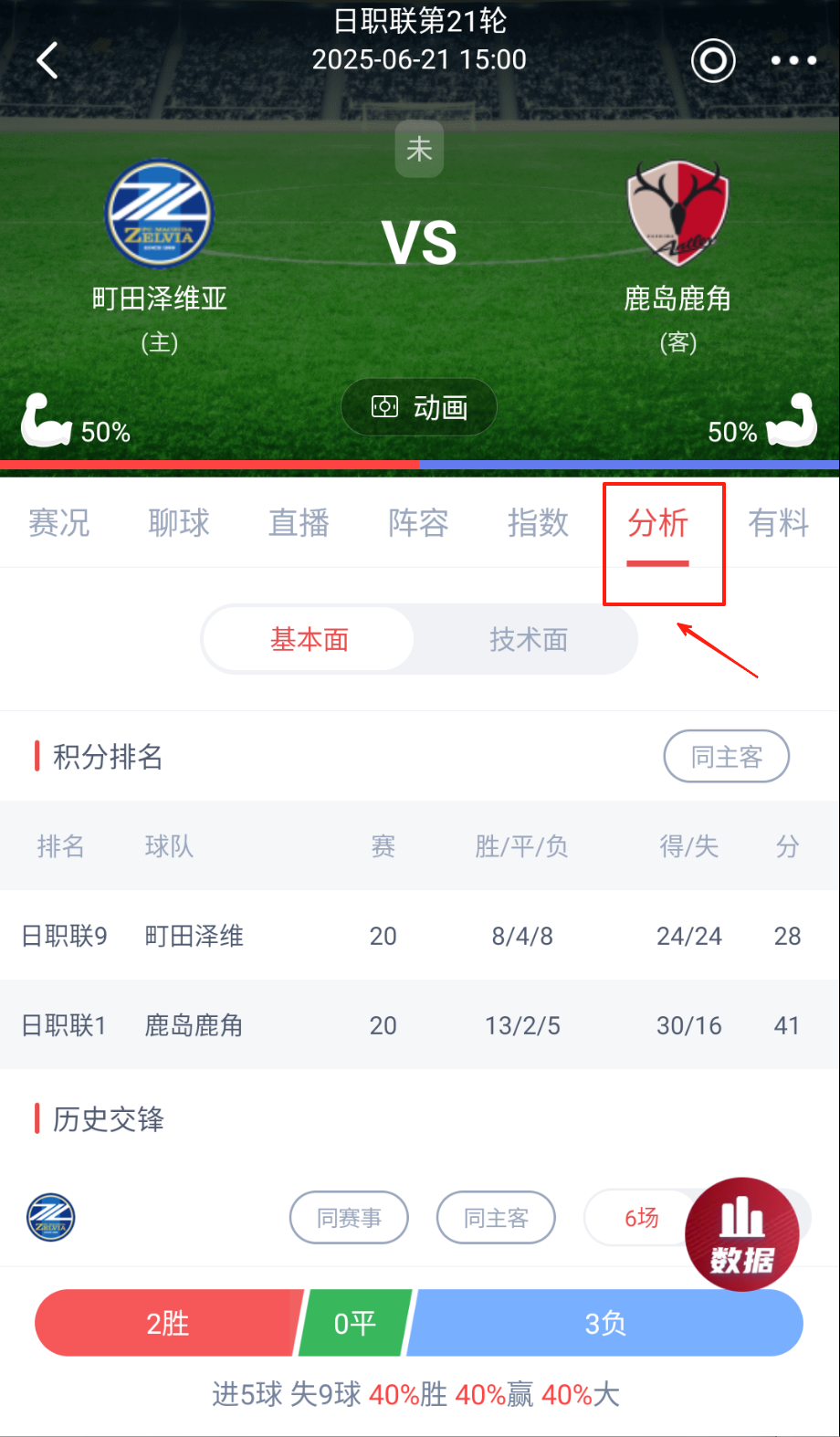
Task: Toggle 同主客 filter in 历史交锋
Action: (x=496, y=1218)
